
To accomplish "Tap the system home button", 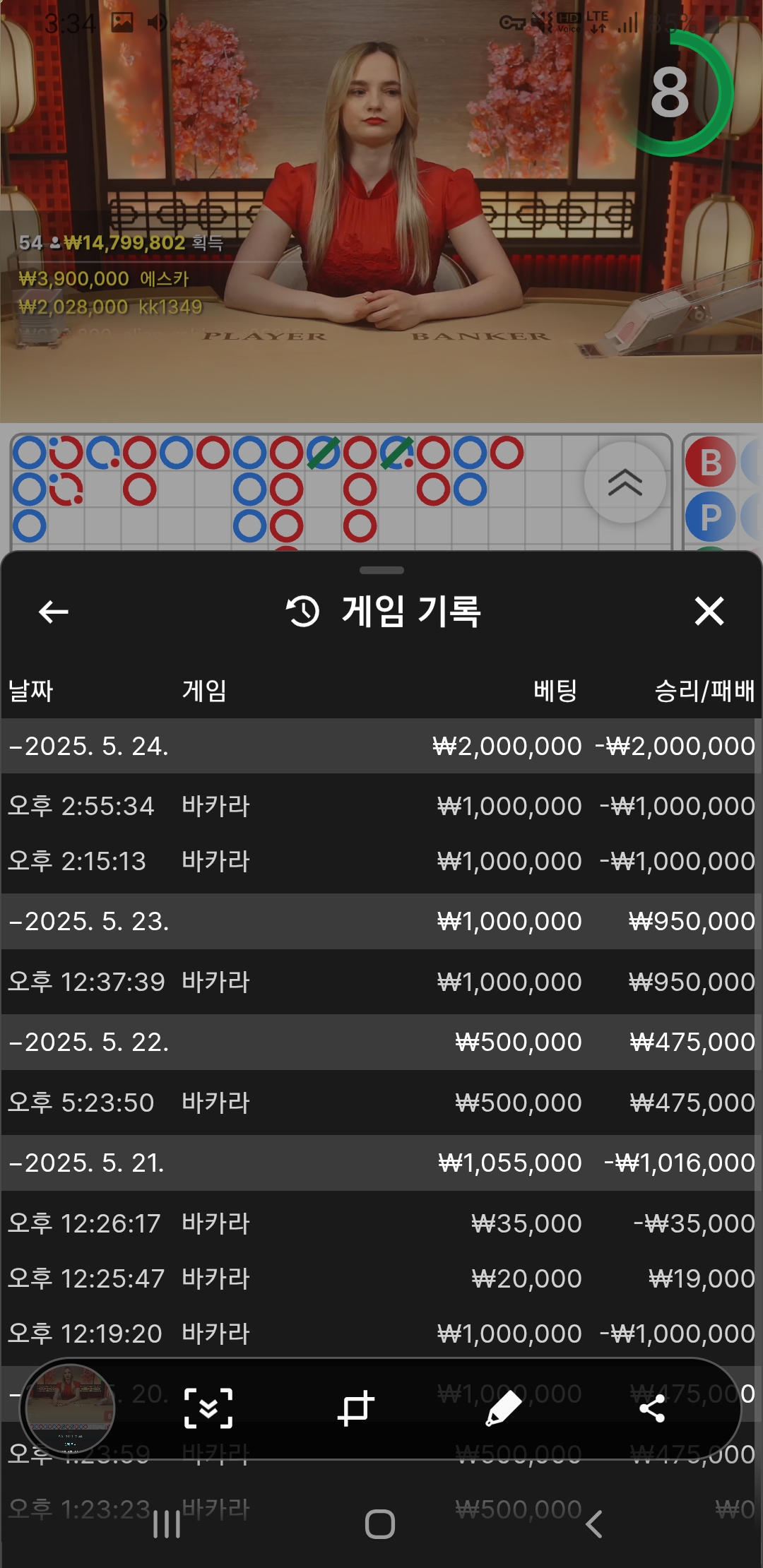I will 380,1524.
